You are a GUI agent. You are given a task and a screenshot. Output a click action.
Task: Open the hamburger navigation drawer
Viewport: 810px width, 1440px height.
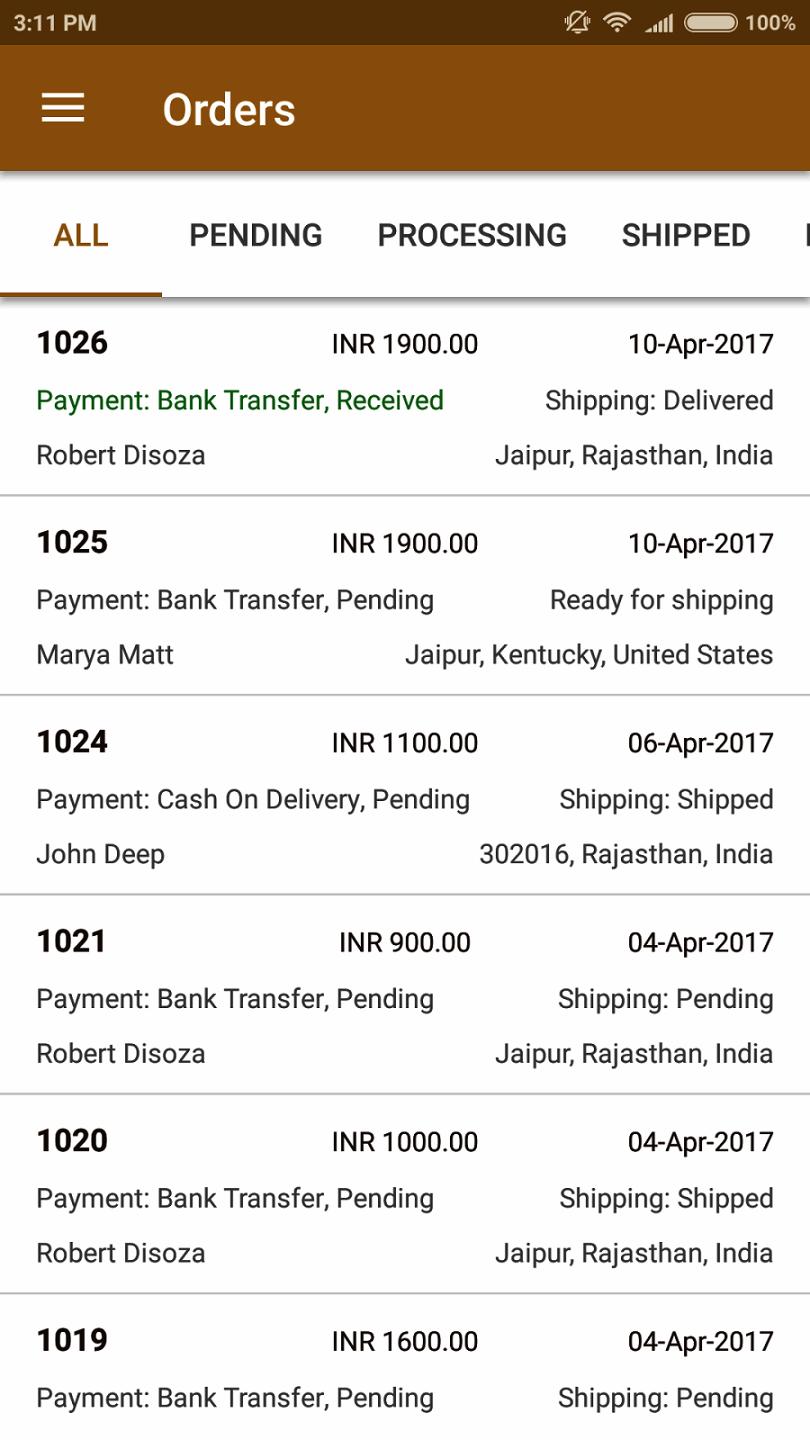coord(63,108)
